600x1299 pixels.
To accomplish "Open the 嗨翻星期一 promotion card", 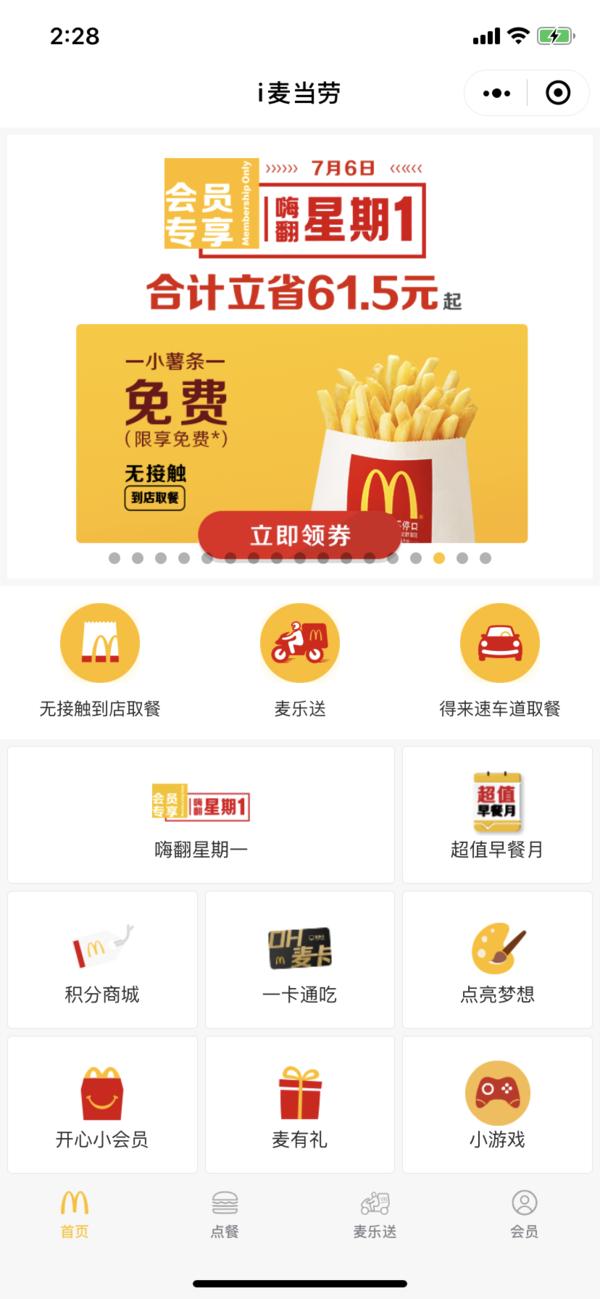I will 201,815.
